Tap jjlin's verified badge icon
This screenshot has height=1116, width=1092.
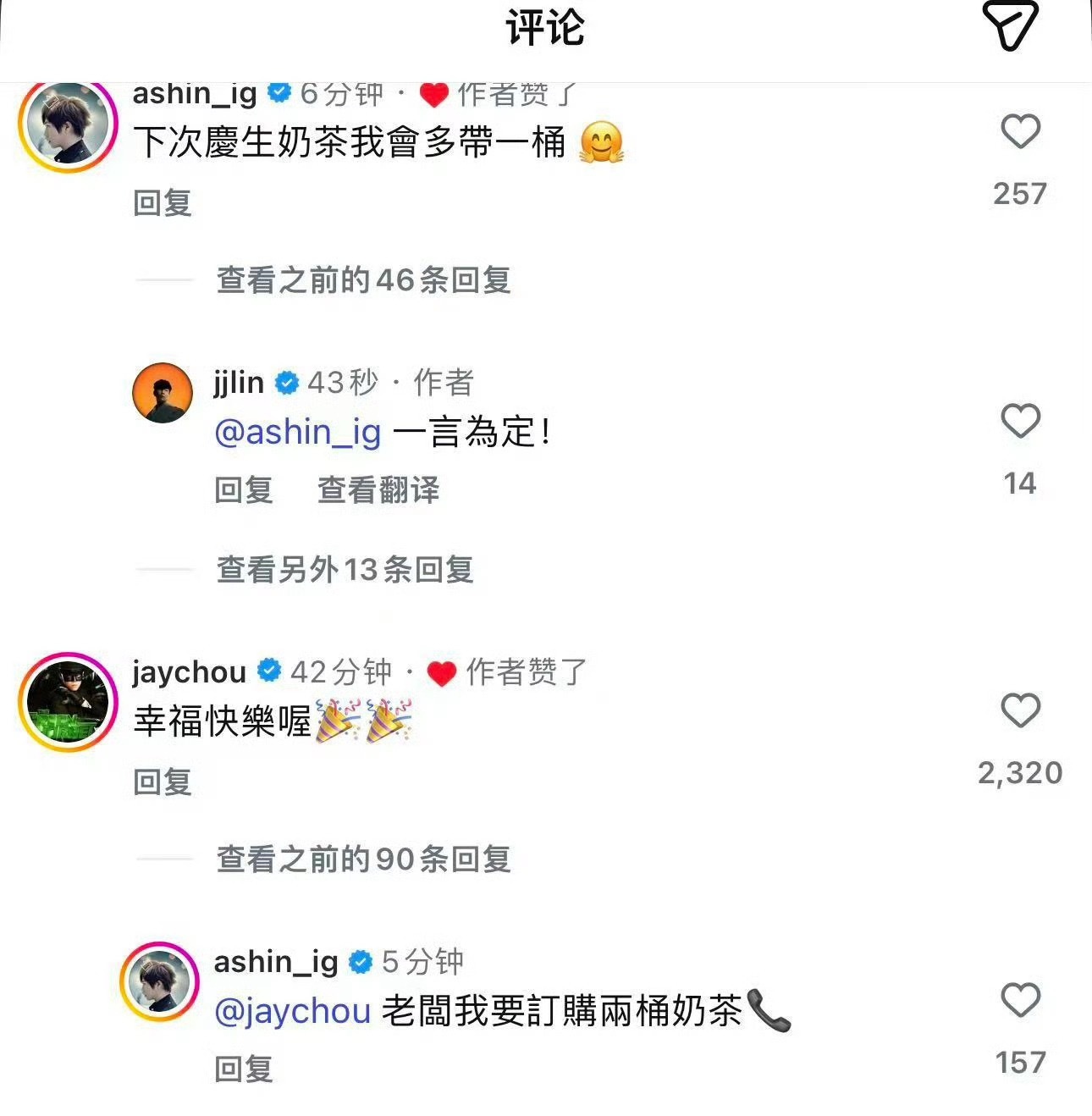pyautogui.click(x=289, y=382)
